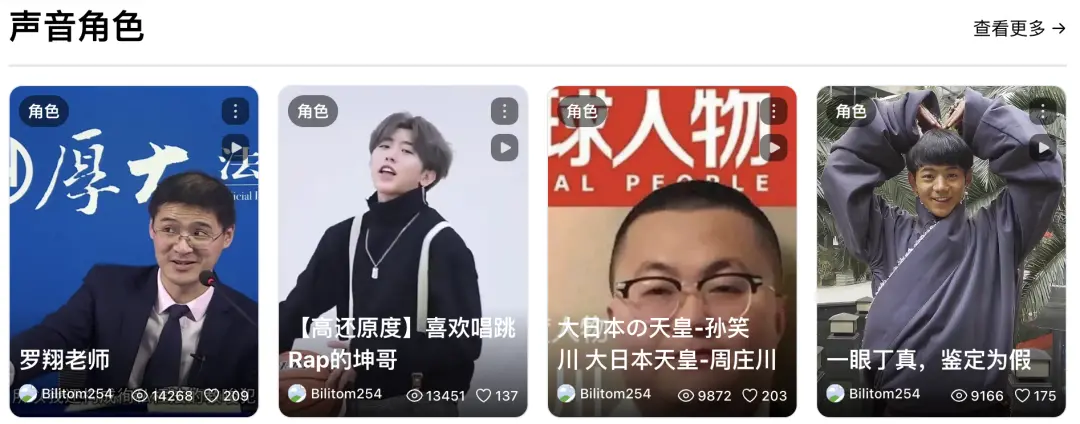Open overflow menu on 坤哥 card
The height and width of the screenshot is (424, 1080).
(504, 111)
